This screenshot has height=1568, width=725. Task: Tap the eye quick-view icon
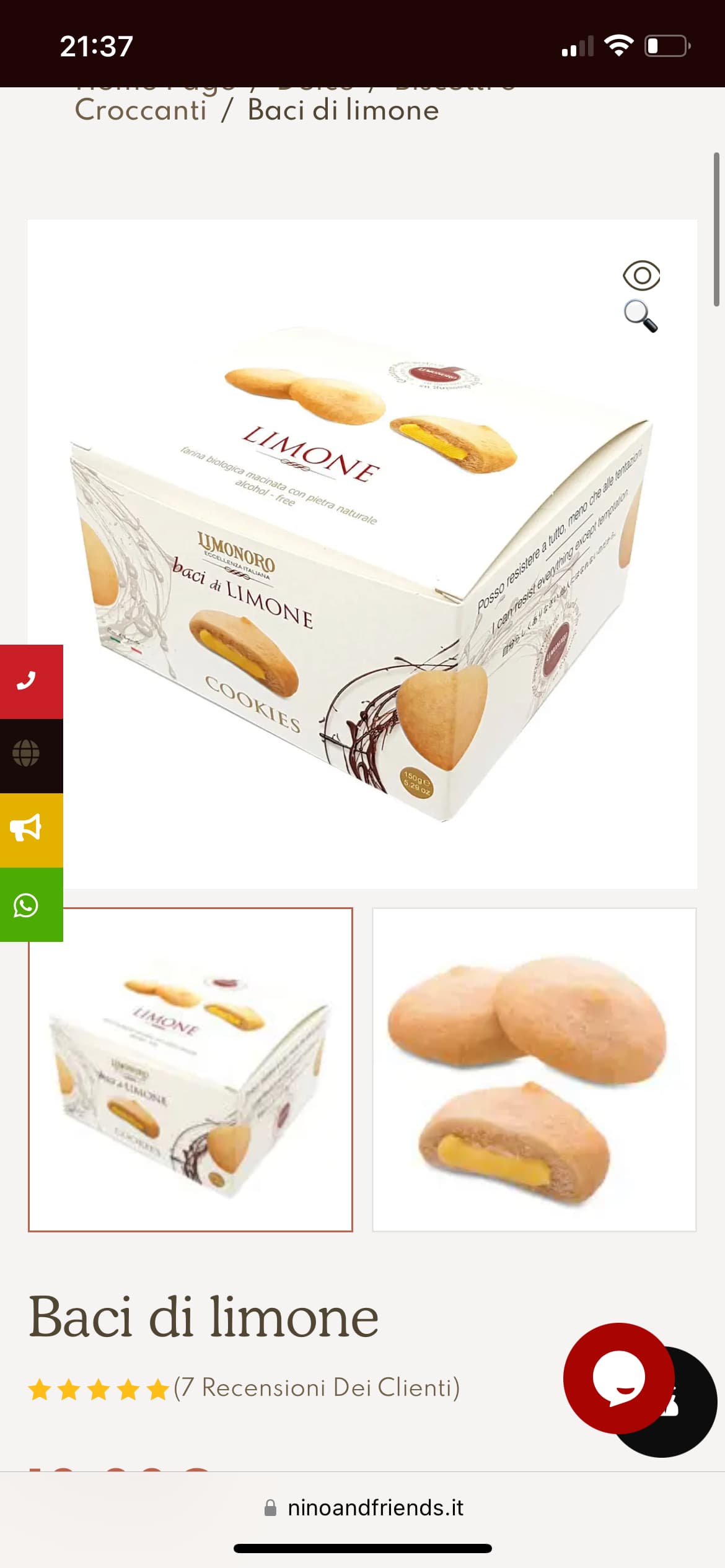pos(641,275)
